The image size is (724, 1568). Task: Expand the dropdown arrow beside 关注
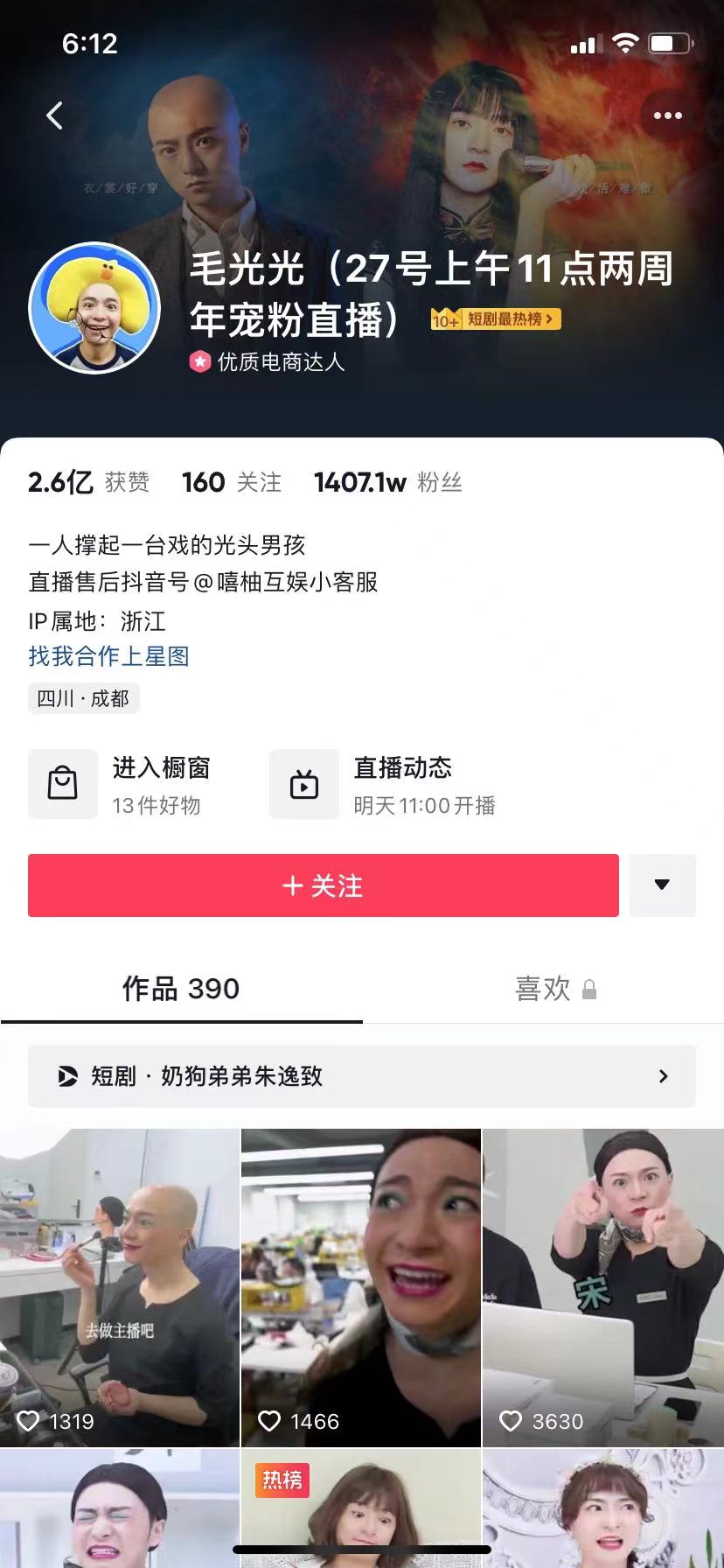coord(662,885)
